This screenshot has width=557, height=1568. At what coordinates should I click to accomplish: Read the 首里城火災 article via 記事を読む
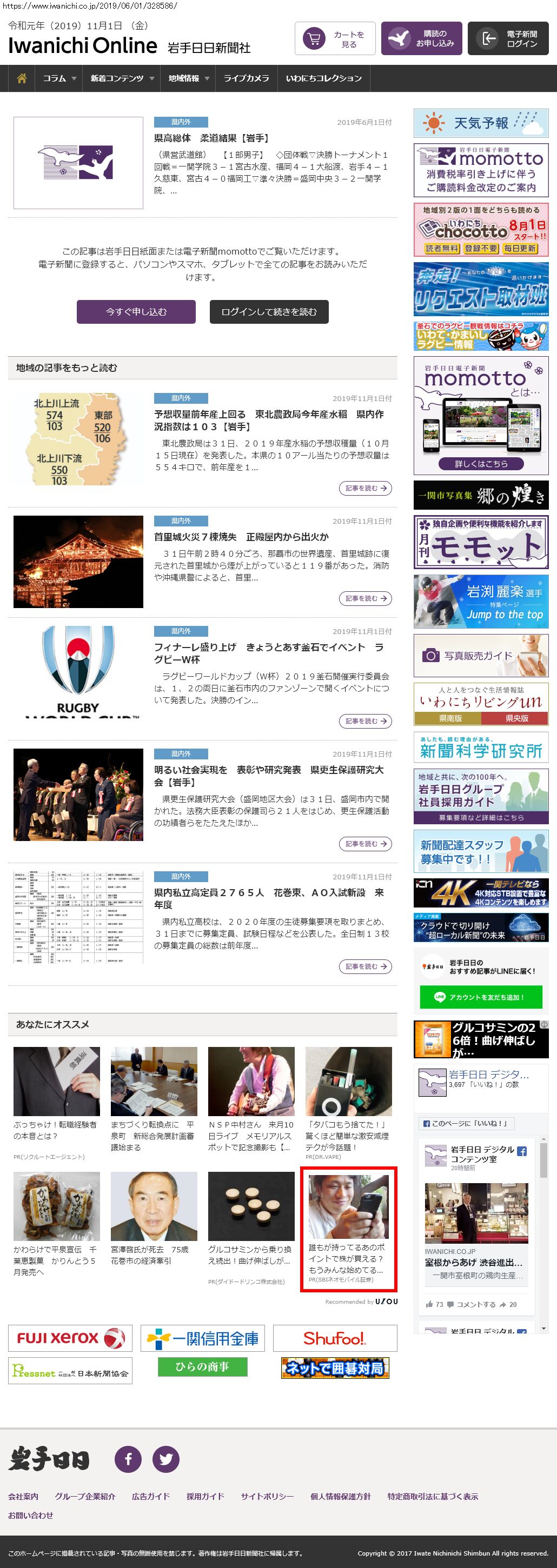pos(364,598)
